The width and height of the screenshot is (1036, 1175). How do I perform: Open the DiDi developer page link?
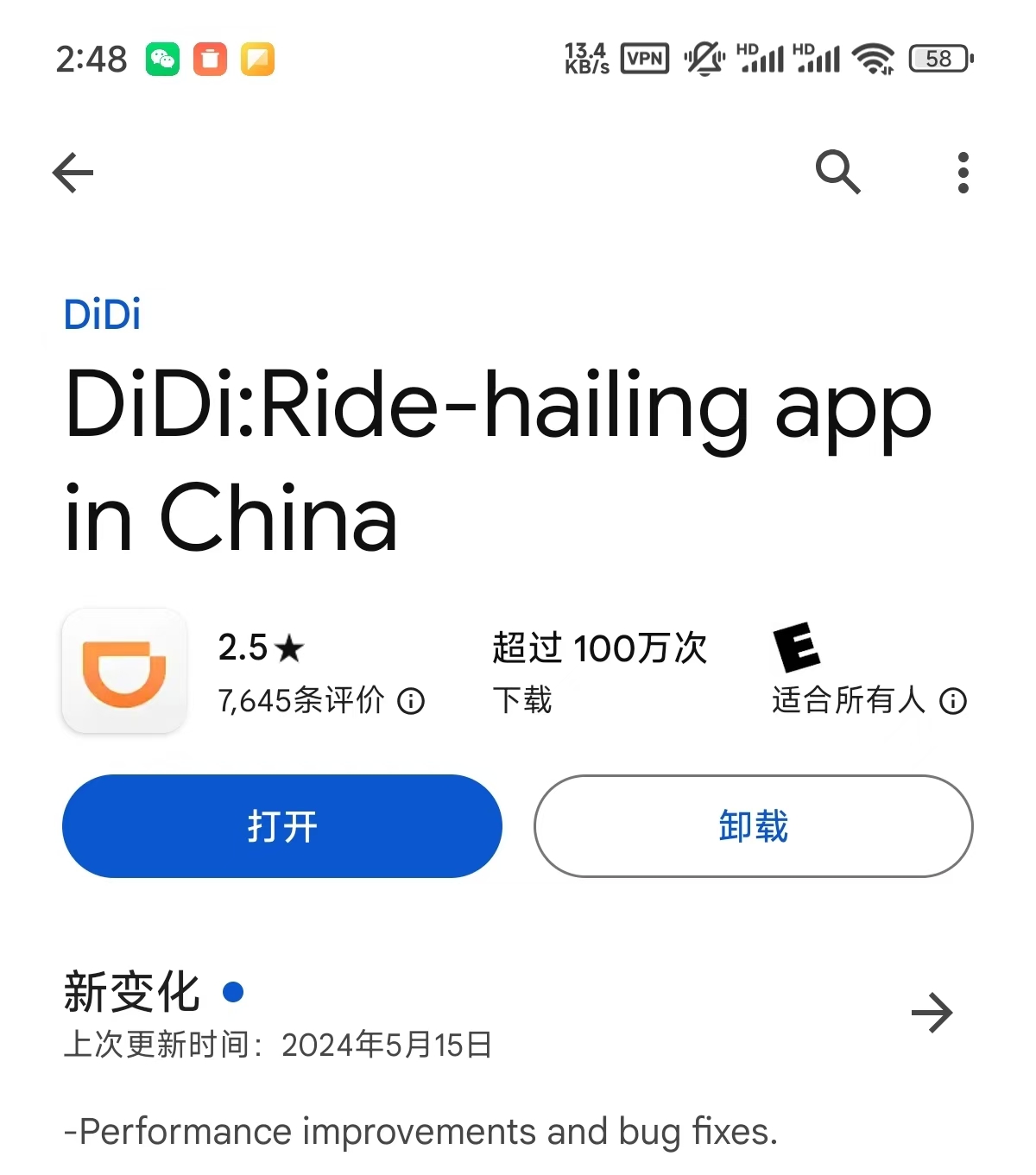(102, 315)
